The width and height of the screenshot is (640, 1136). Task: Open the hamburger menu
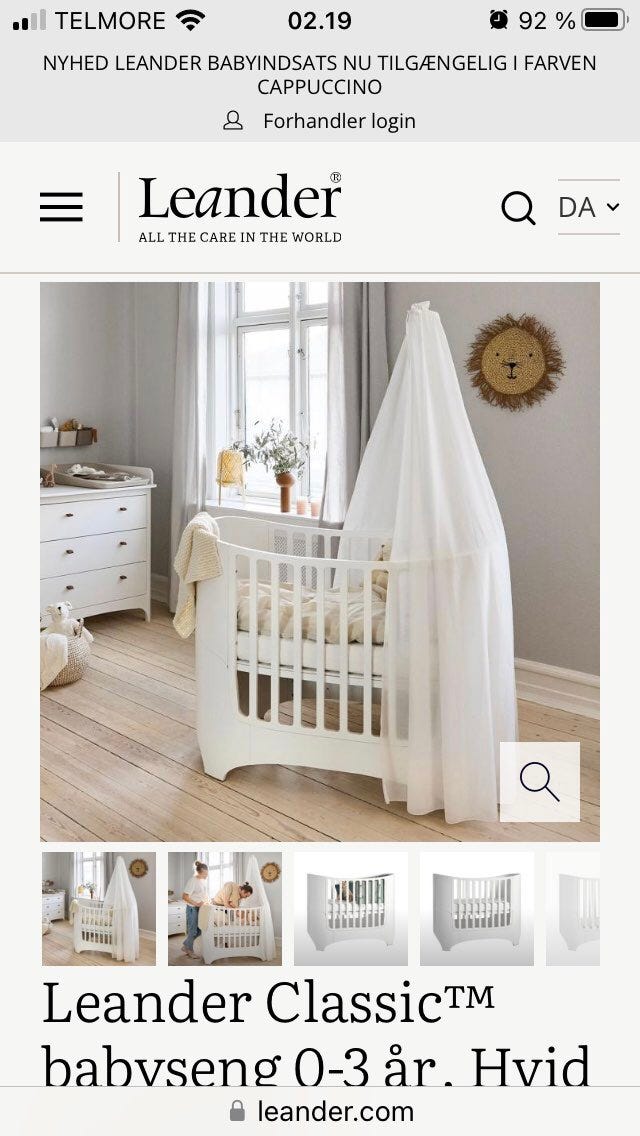coord(61,207)
